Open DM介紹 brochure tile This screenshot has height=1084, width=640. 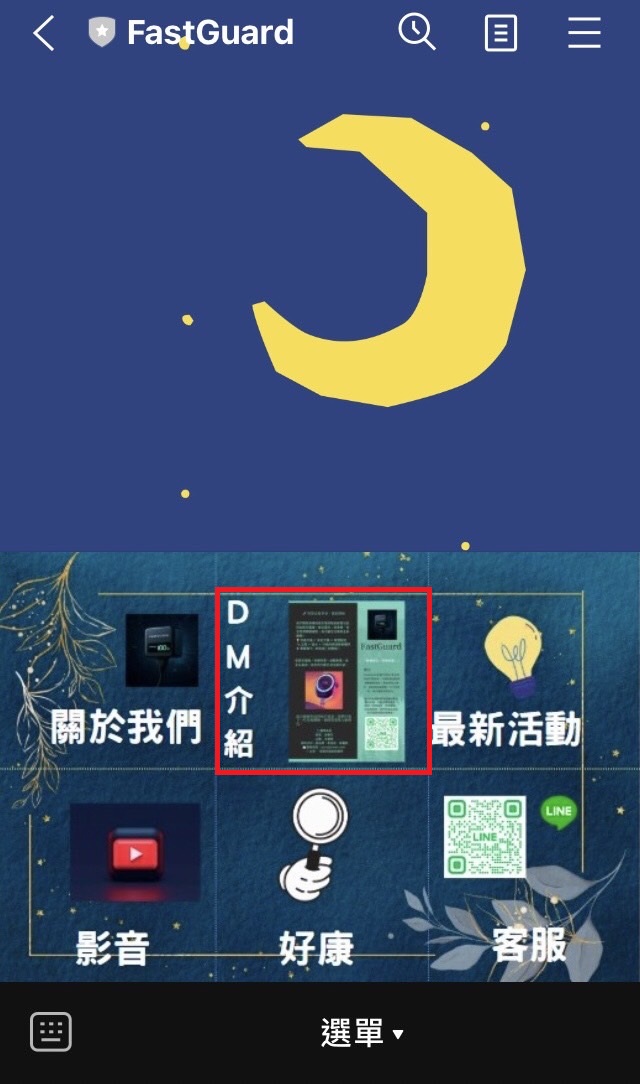pyautogui.click(x=324, y=681)
